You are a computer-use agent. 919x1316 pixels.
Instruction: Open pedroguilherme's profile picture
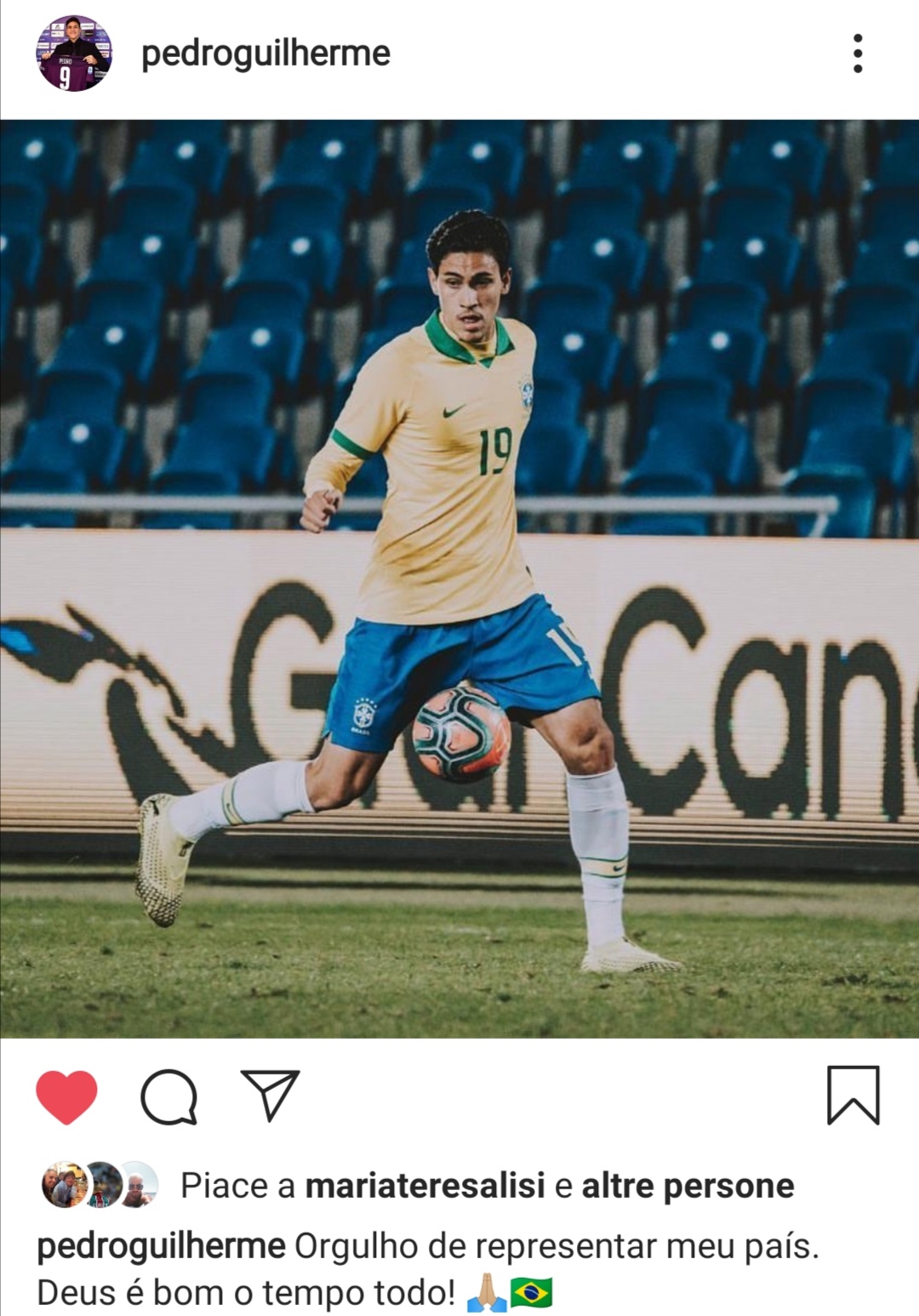[x=73, y=53]
